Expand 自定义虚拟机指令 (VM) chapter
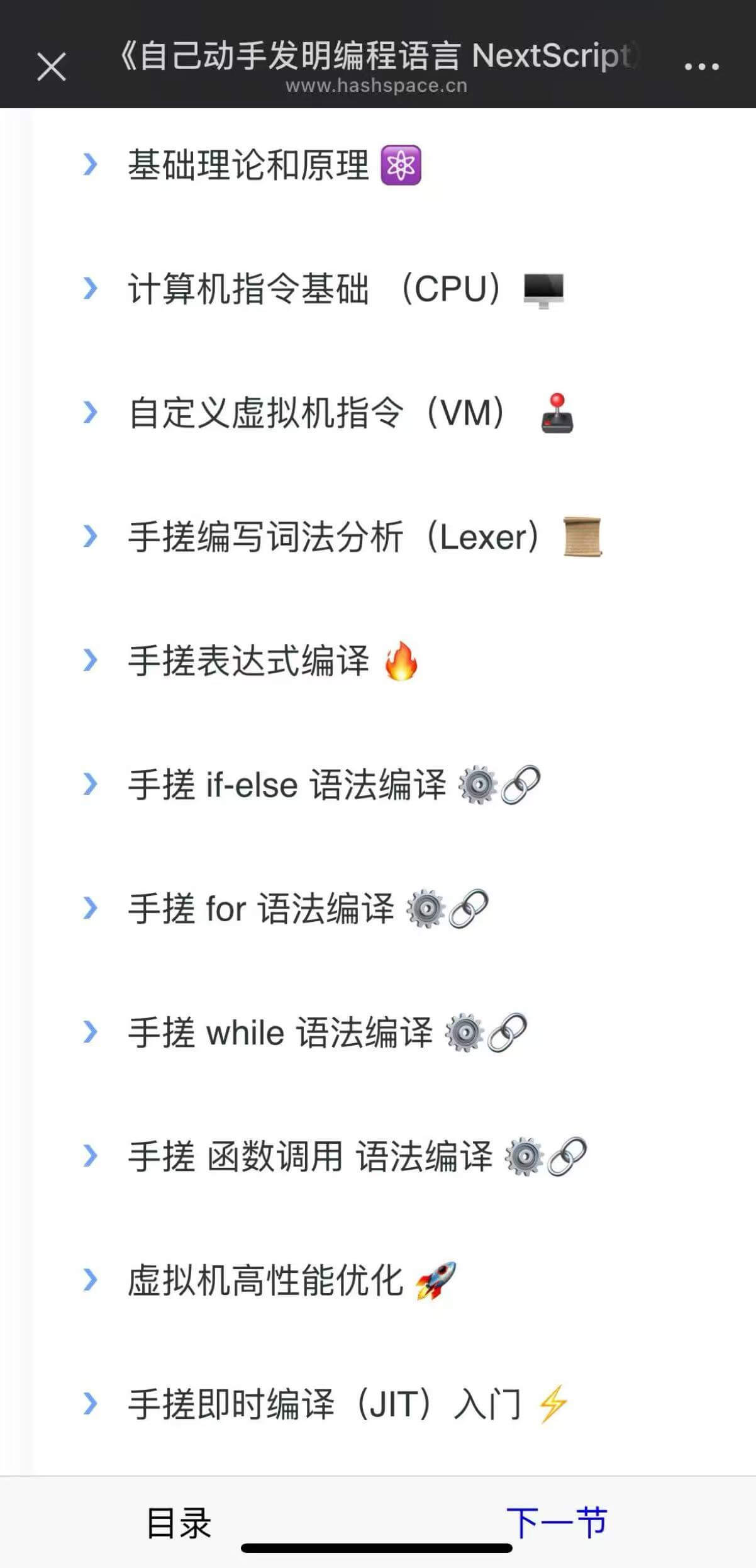 [91, 413]
